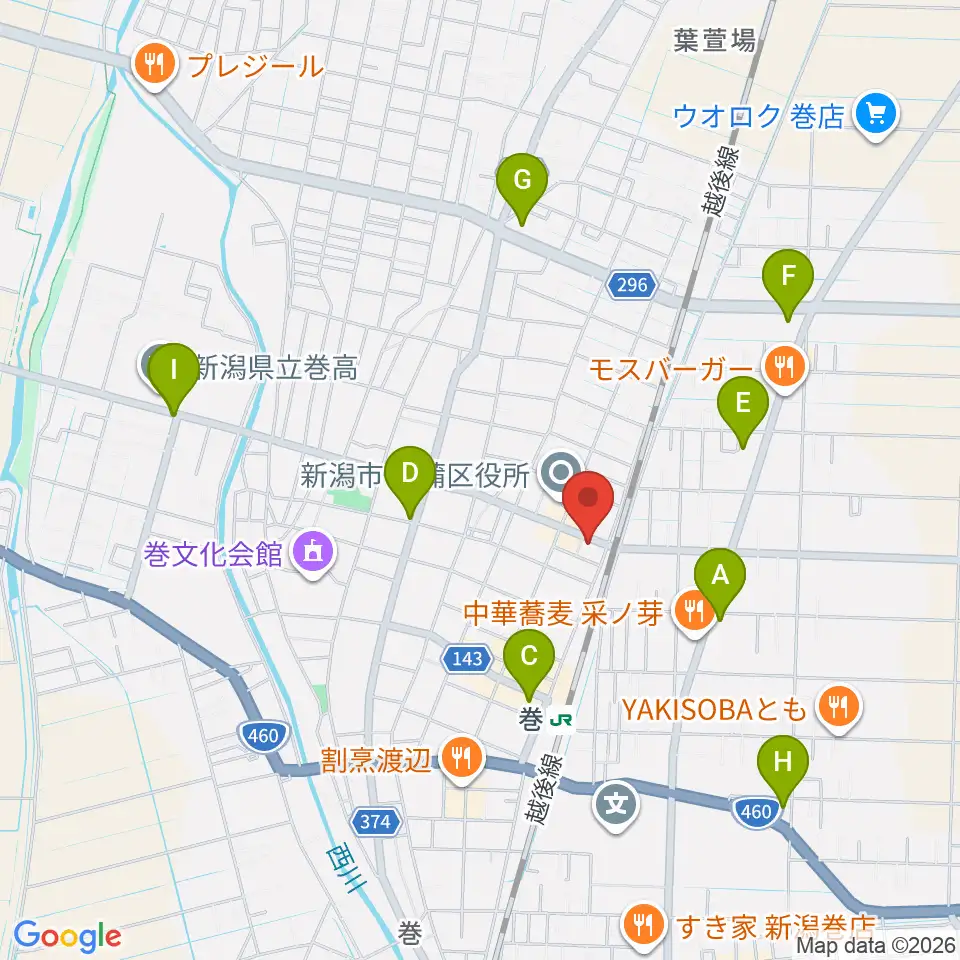Select the green map marker A
The height and width of the screenshot is (960, 960).
(720, 582)
